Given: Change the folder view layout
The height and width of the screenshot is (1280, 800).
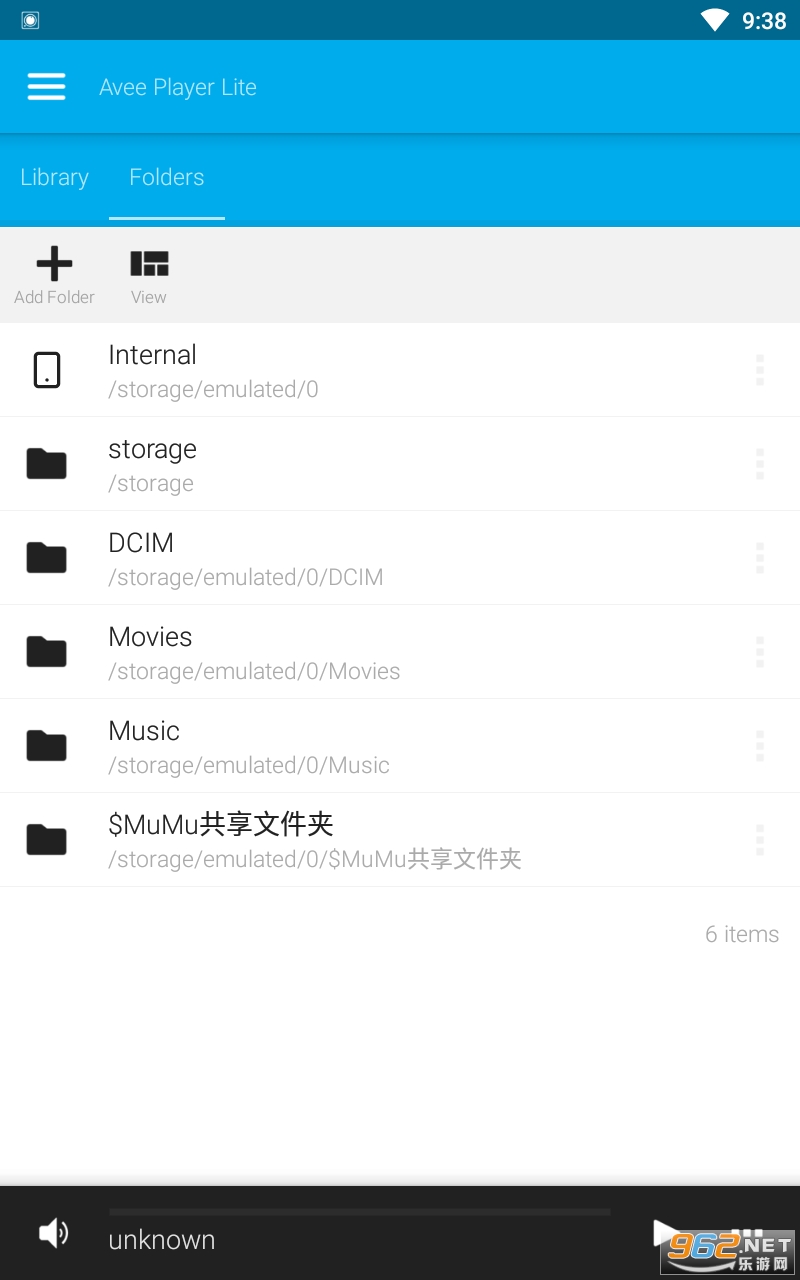Looking at the screenshot, I should [x=149, y=275].
